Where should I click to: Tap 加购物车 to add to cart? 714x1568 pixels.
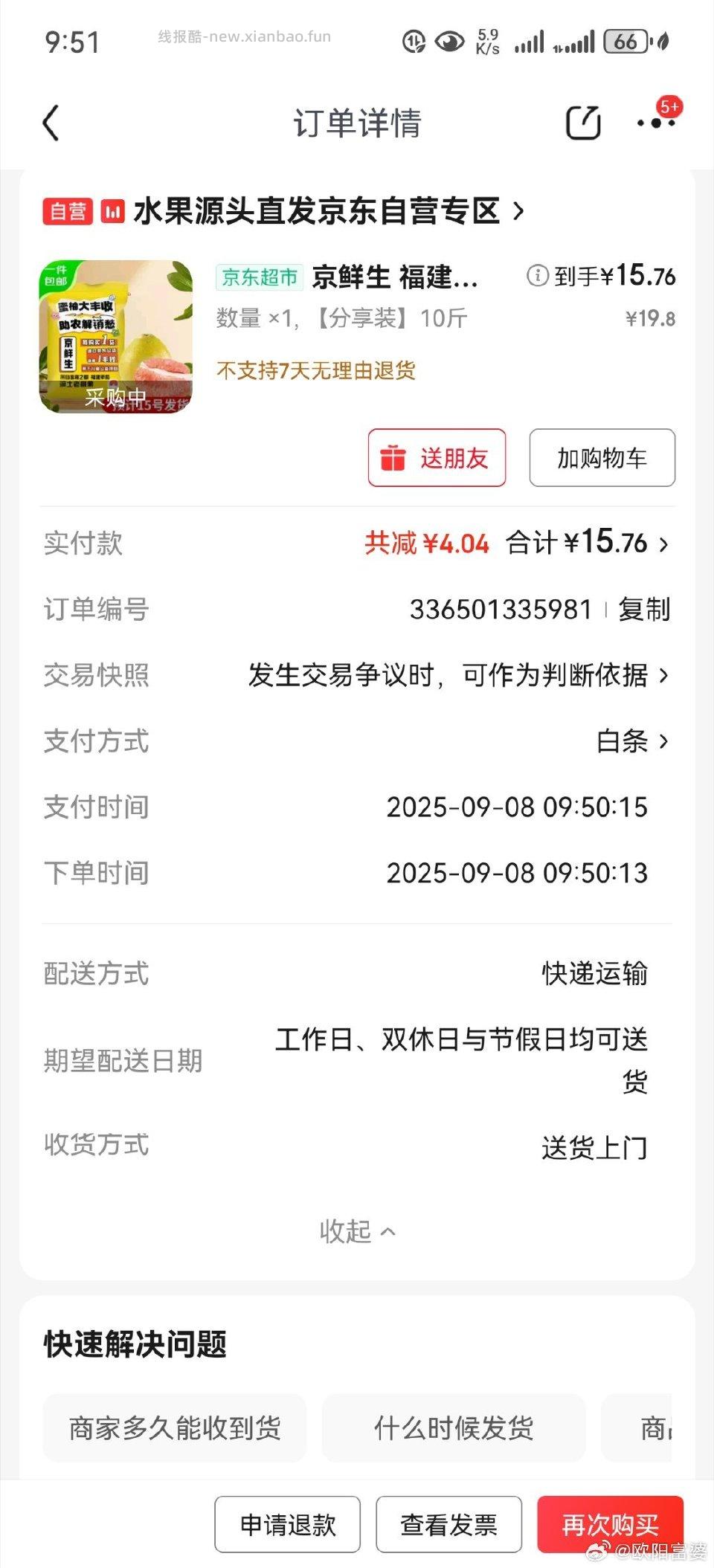coord(602,458)
